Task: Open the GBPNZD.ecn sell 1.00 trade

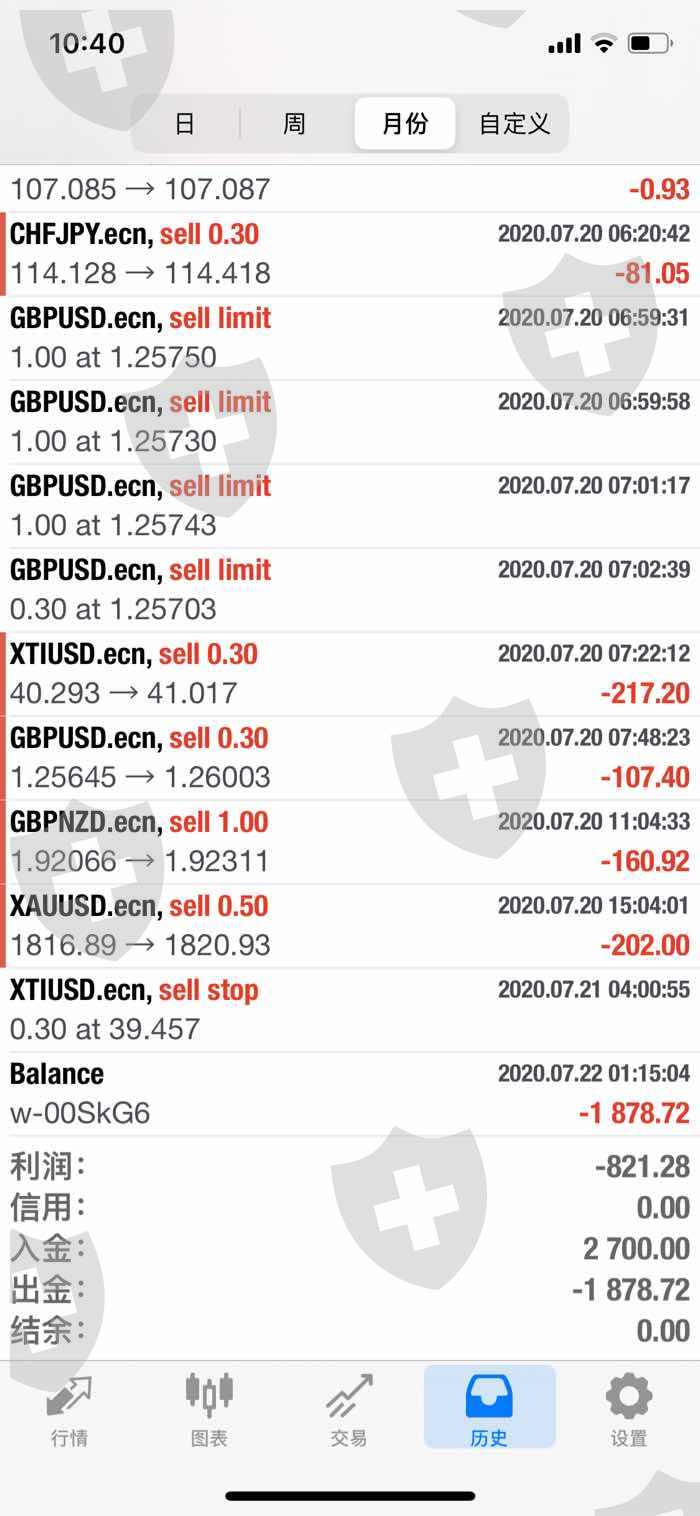Action: (350, 842)
